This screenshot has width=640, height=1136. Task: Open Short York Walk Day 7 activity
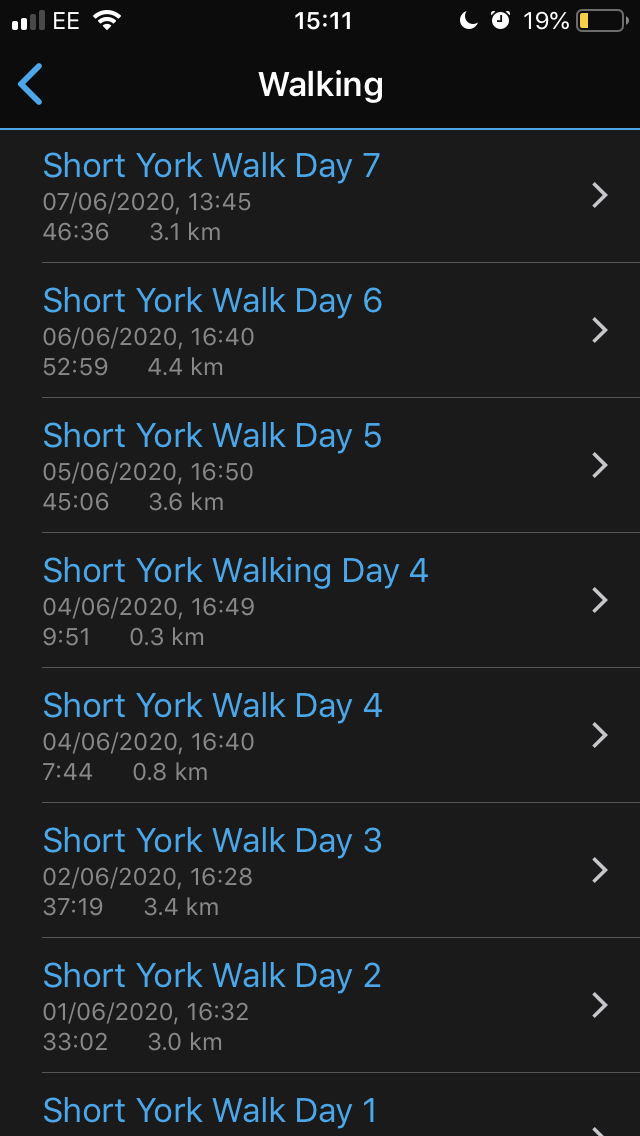[320, 196]
